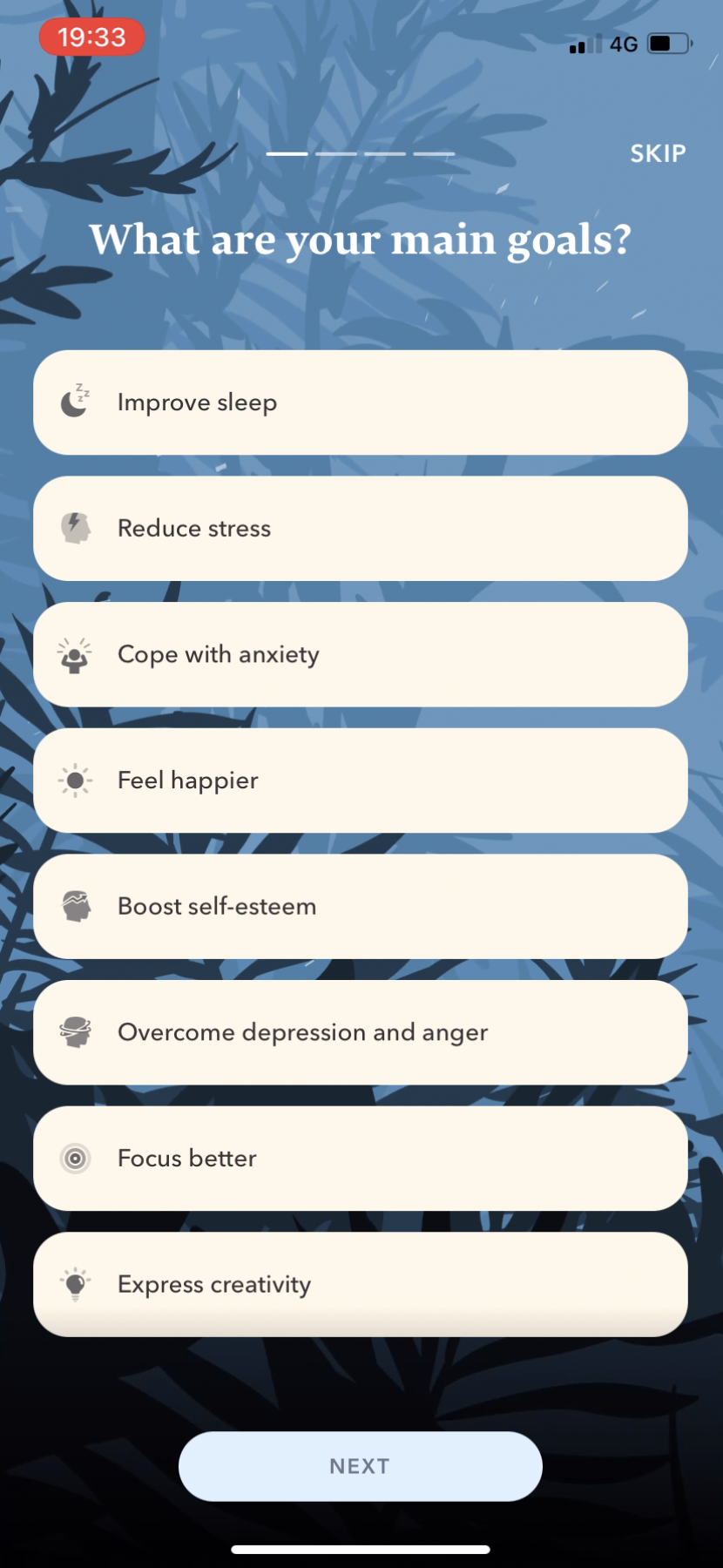Image resolution: width=723 pixels, height=1568 pixels.
Task: Click the worried person icon for Cope with anxiety
Action: 75,654
